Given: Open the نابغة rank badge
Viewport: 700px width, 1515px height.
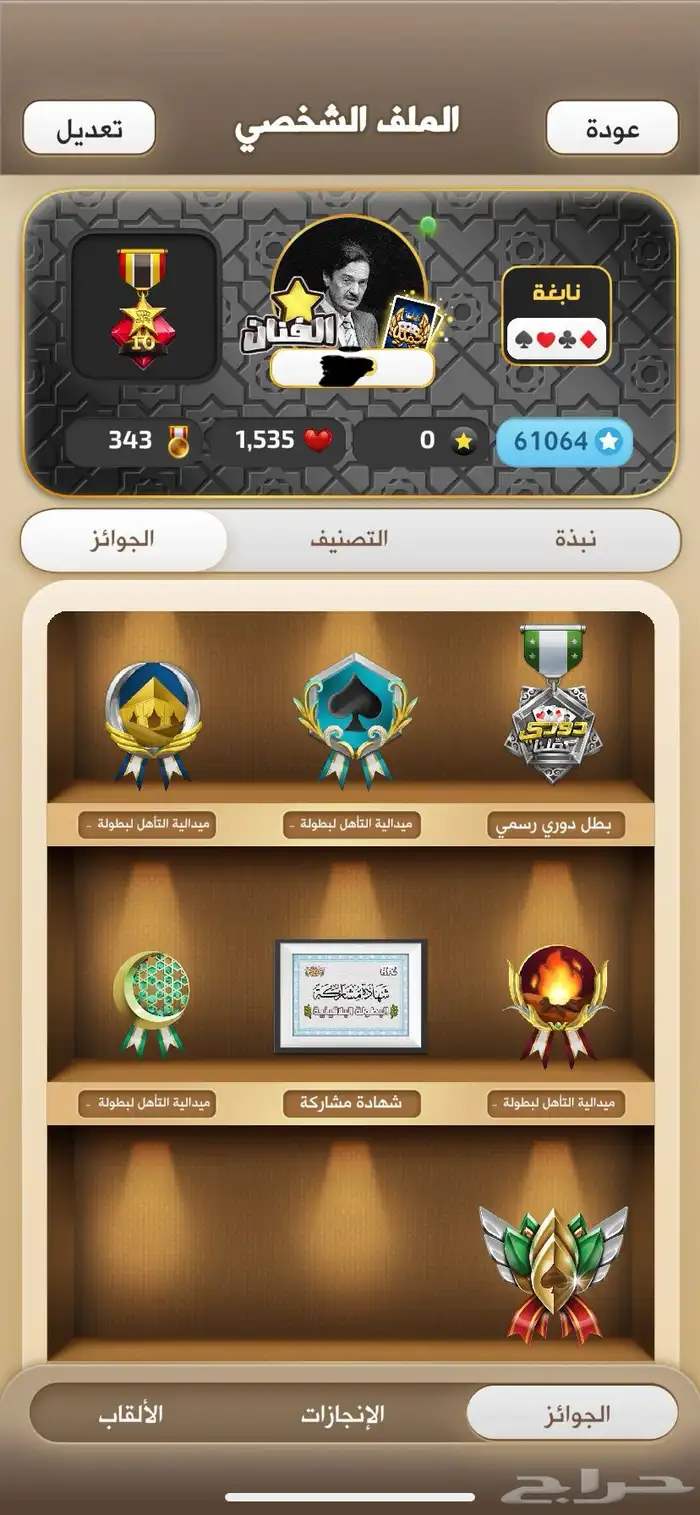Looking at the screenshot, I should [x=555, y=315].
